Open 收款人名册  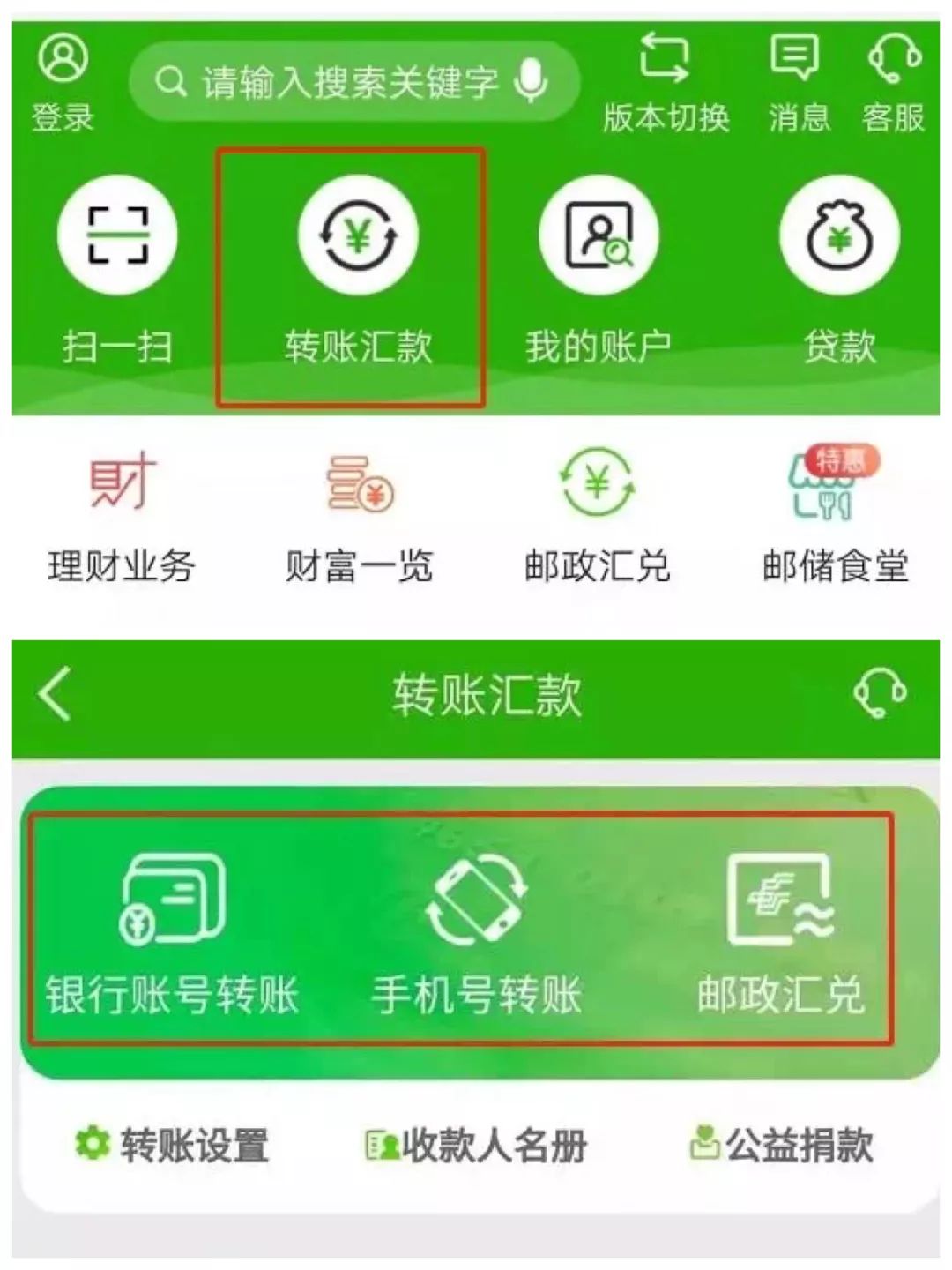point(476,1146)
